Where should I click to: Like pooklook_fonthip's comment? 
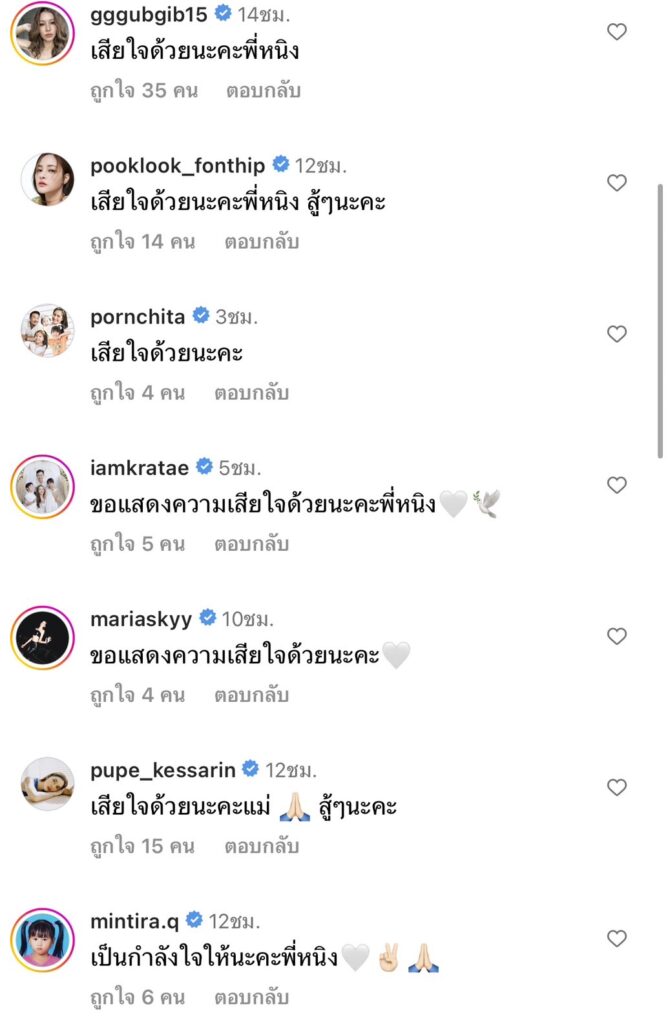coord(617,183)
